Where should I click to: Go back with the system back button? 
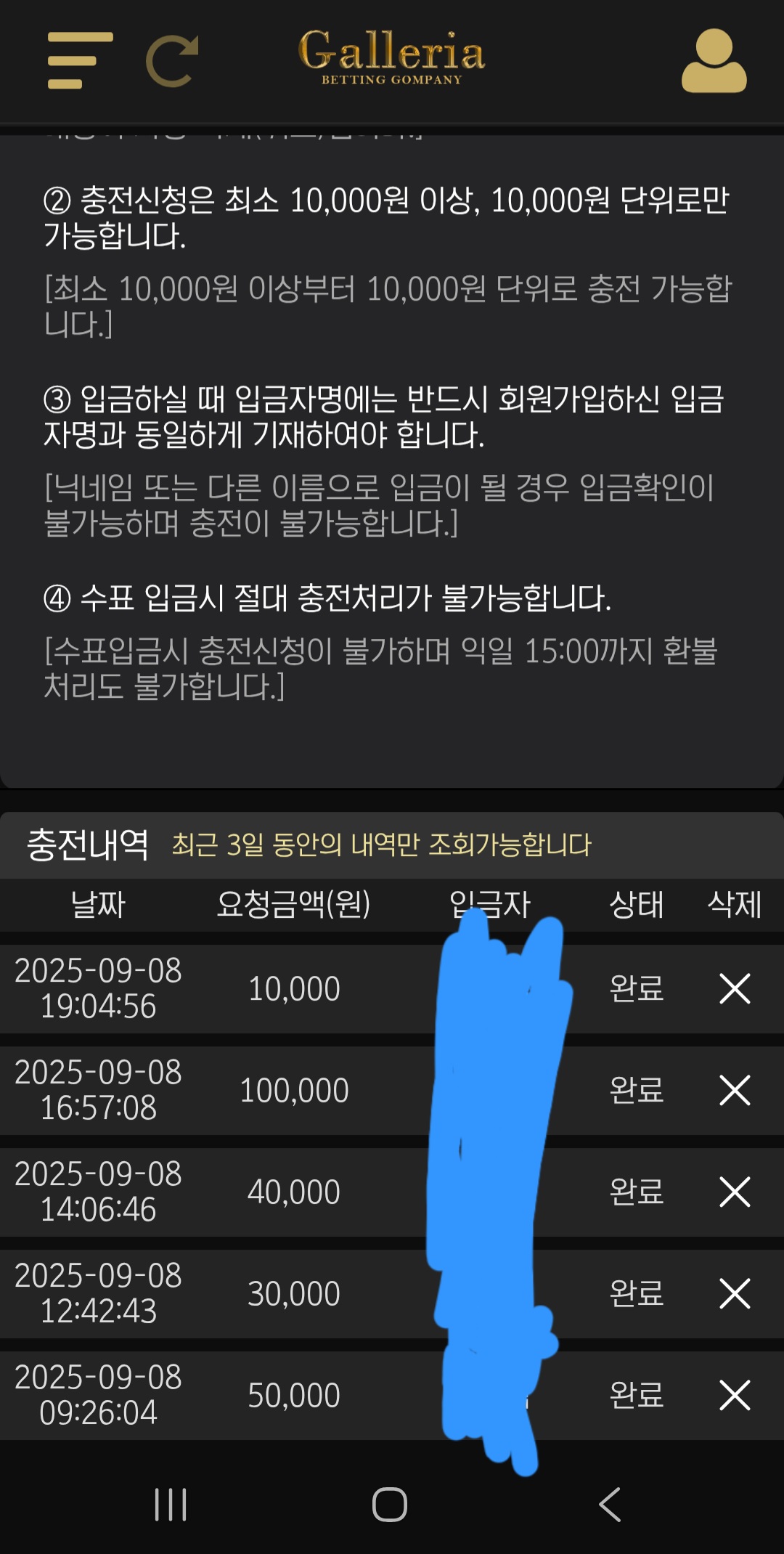610,1504
